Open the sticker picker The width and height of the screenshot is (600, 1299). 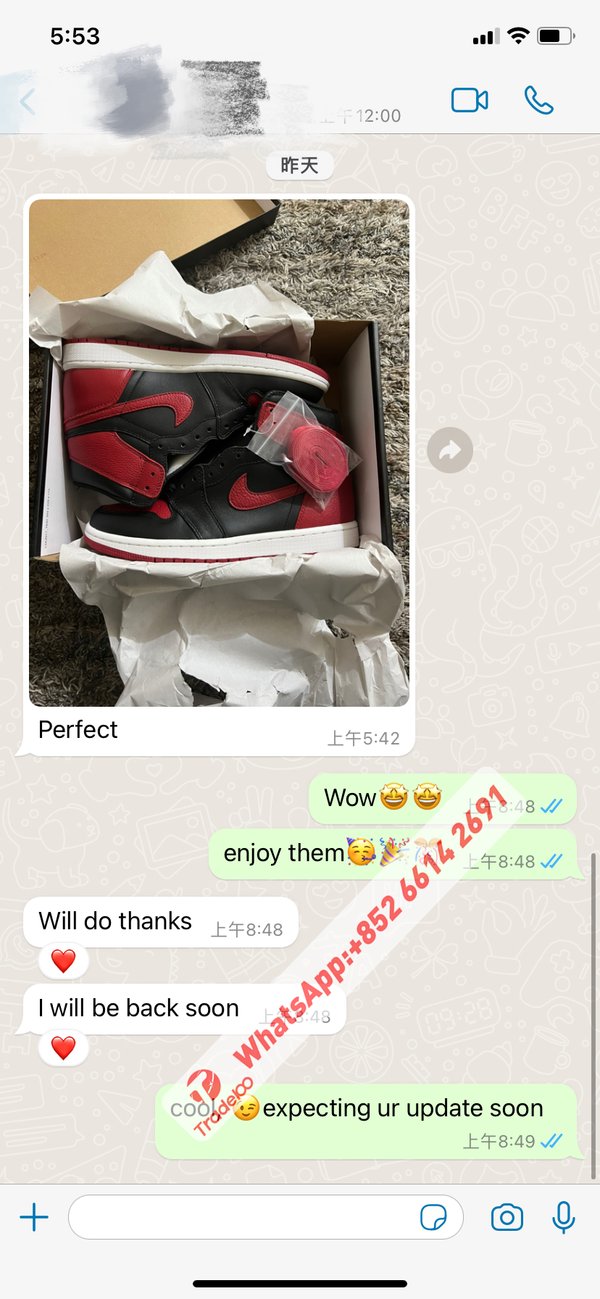pyautogui.click(x=433, y=1217)
